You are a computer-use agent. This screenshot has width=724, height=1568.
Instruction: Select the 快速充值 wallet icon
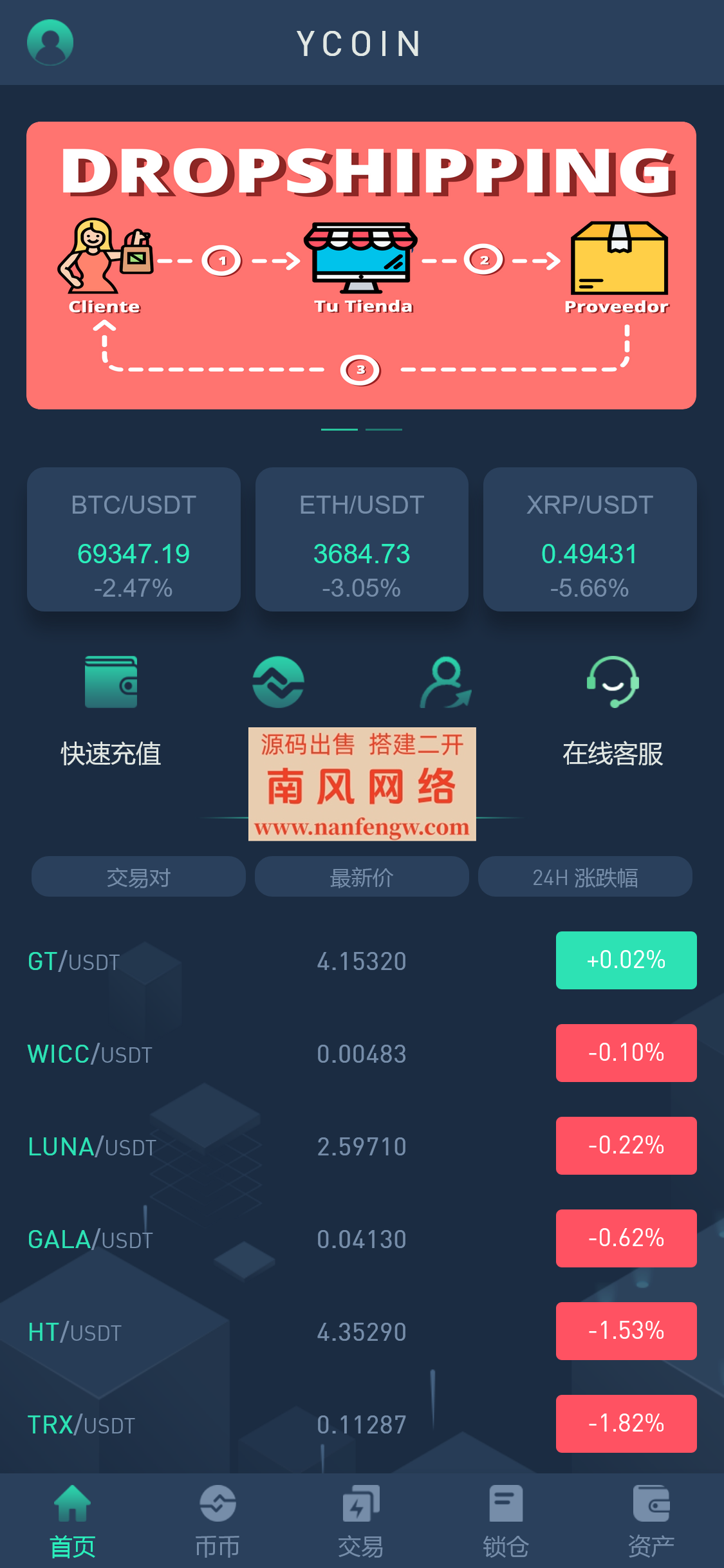(111, 683)
